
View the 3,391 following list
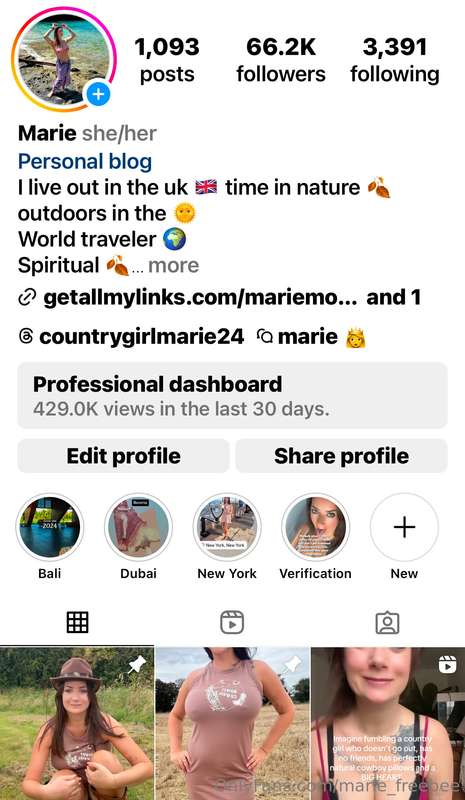coord(395,60)
